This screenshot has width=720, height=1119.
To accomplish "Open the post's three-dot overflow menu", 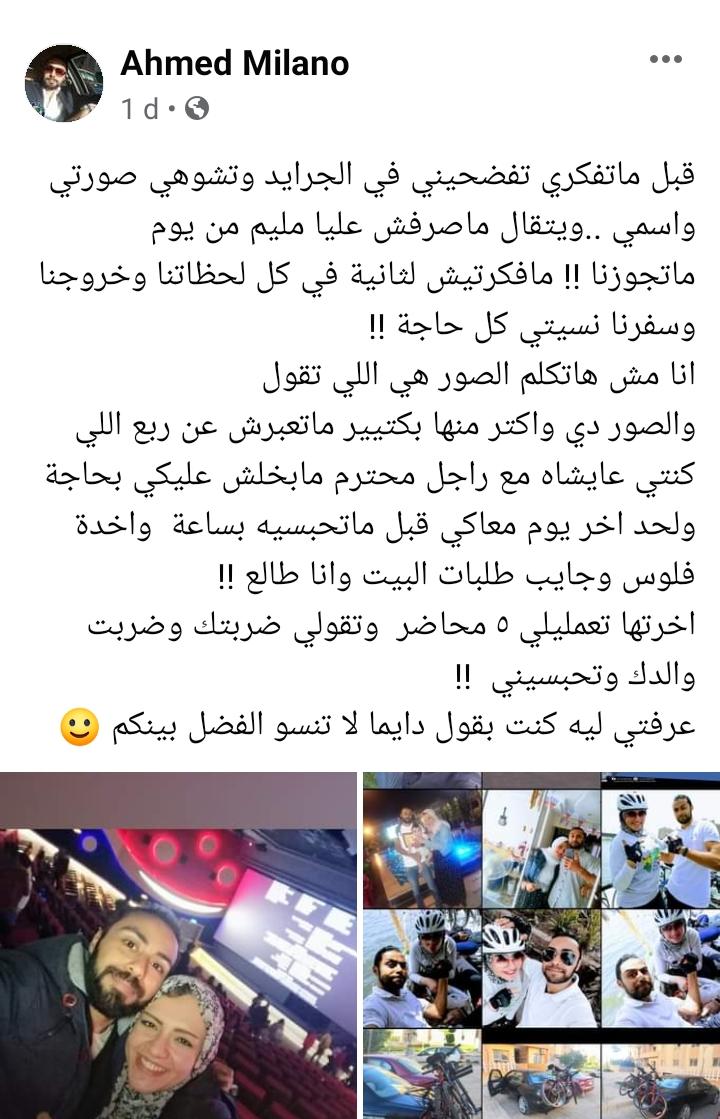I will [x=665, y=60].
